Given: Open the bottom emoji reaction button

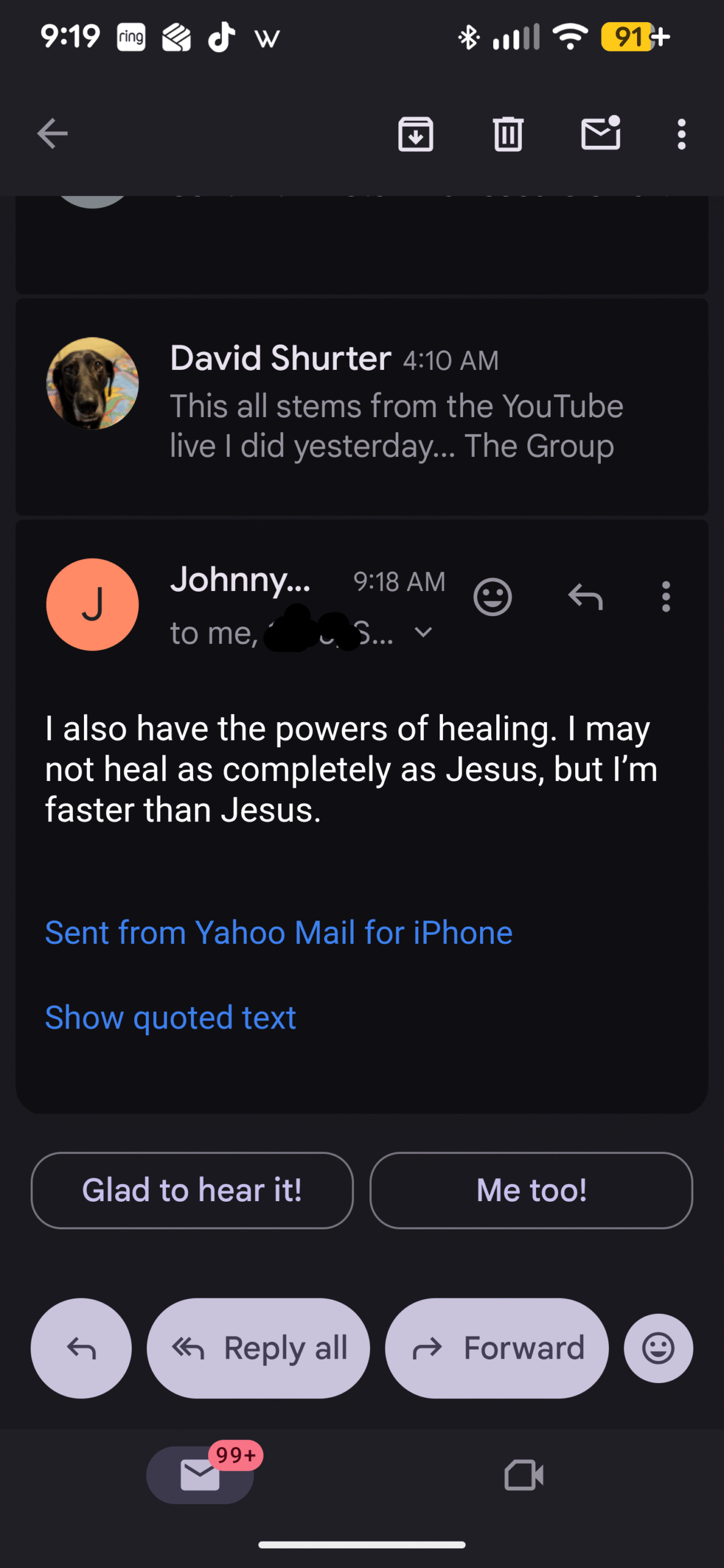Looking at the screenshot, I should coord(658,1348).
